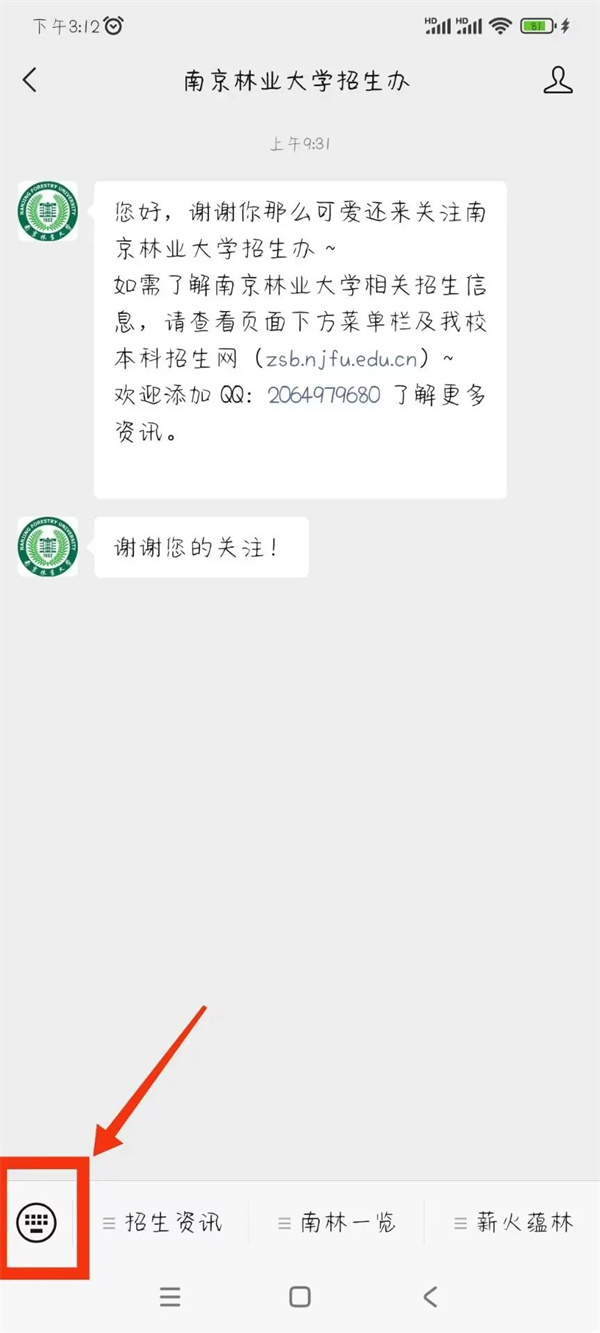Tap the system home button
Screen dimensions: 600x1333
[300, 1297]
